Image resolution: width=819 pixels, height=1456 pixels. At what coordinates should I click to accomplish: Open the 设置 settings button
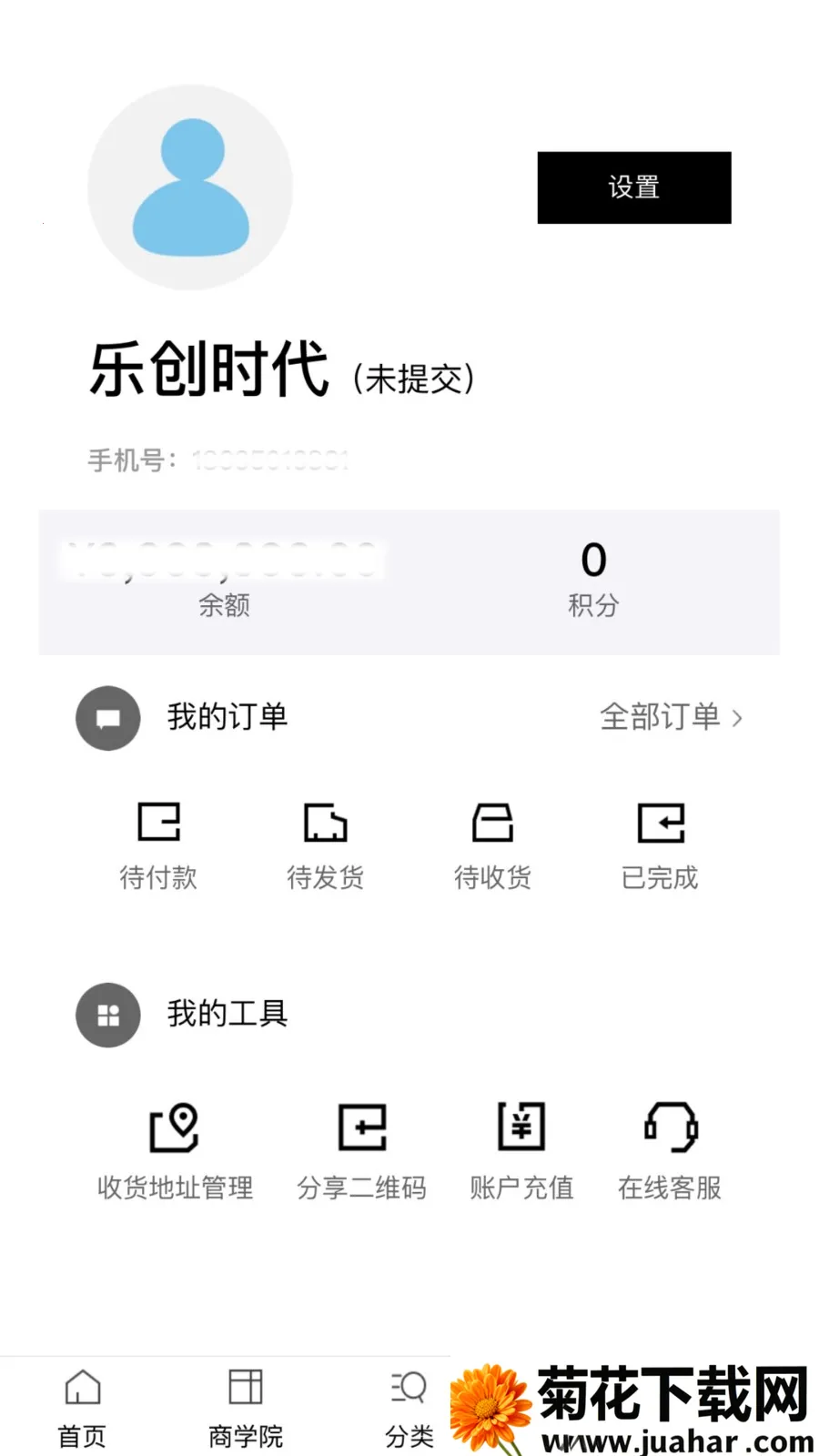[x=633, y=188]
